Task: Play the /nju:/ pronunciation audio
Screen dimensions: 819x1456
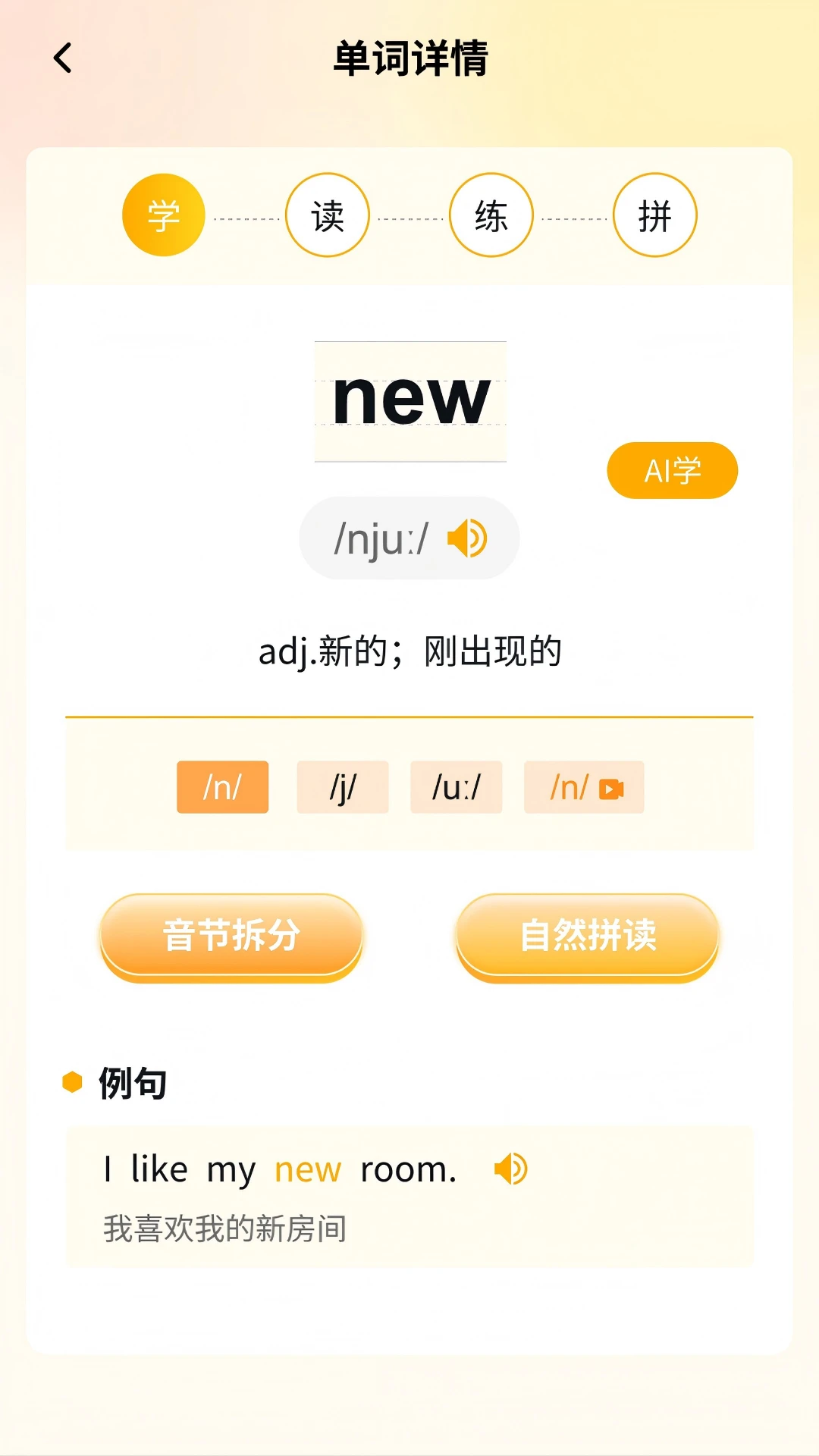Action: pos(467,538)
